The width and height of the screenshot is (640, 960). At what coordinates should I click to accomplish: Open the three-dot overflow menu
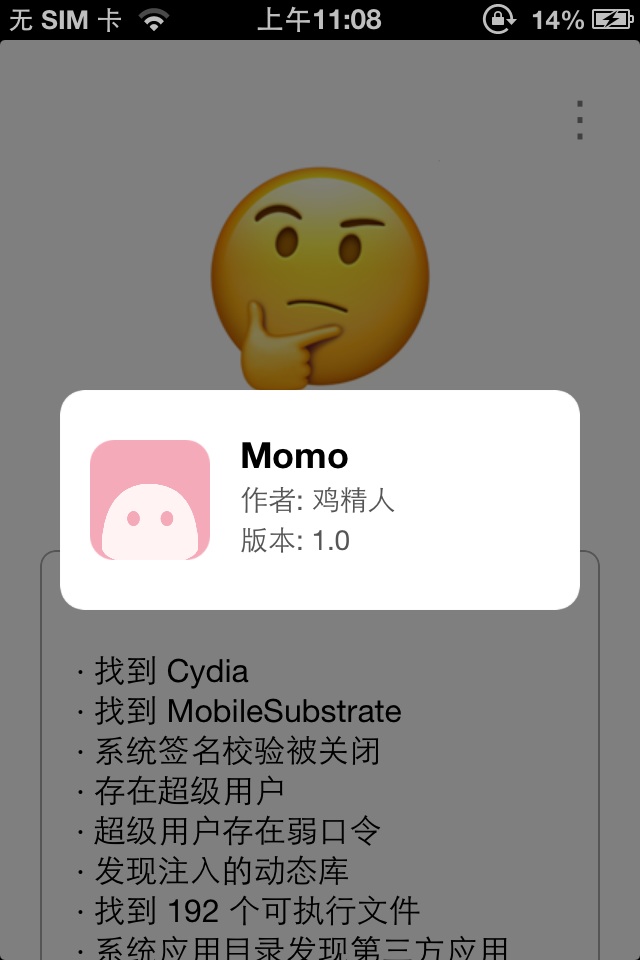coord(579,120)
